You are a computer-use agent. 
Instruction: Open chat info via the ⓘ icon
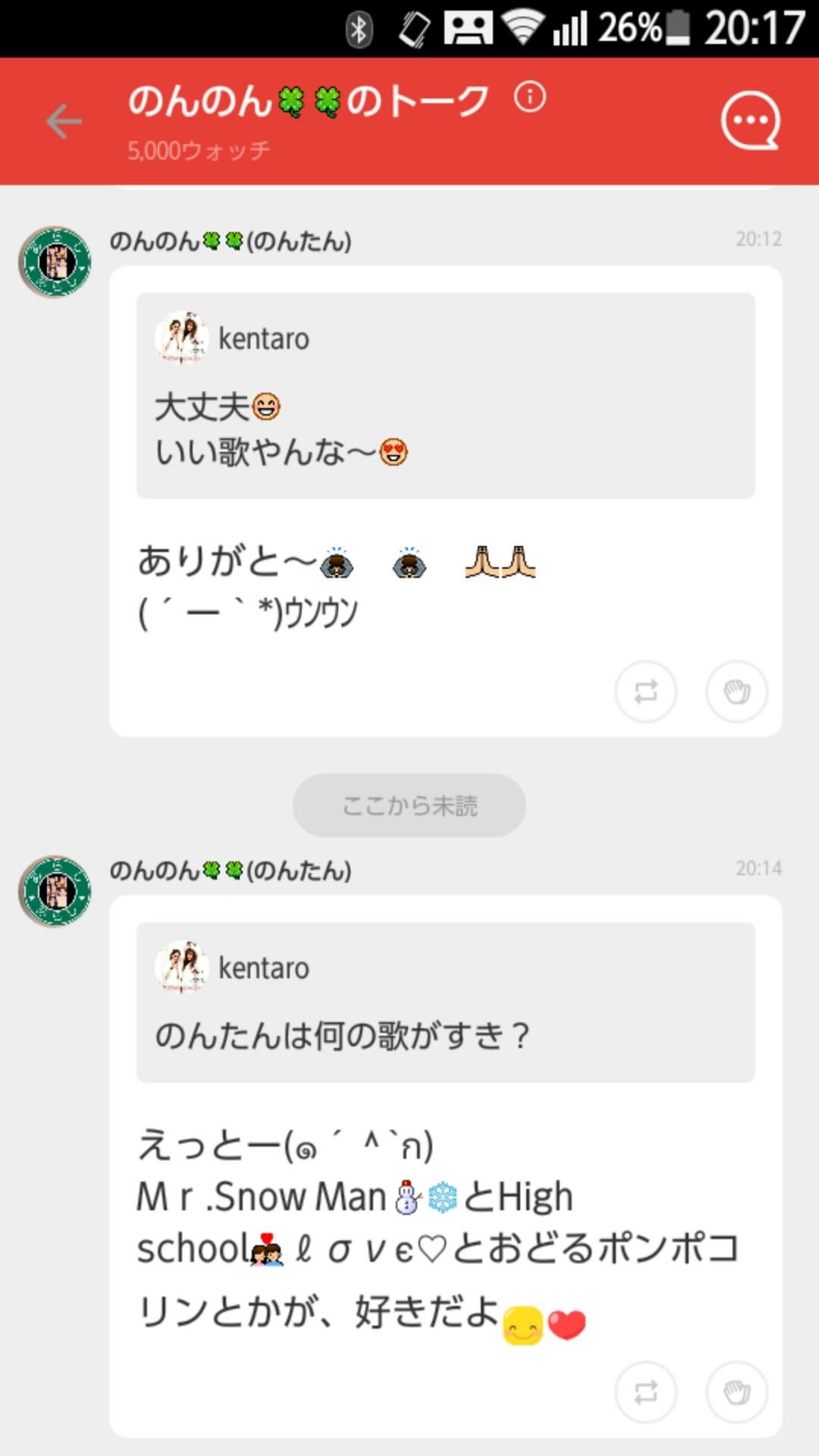point(529,99)
